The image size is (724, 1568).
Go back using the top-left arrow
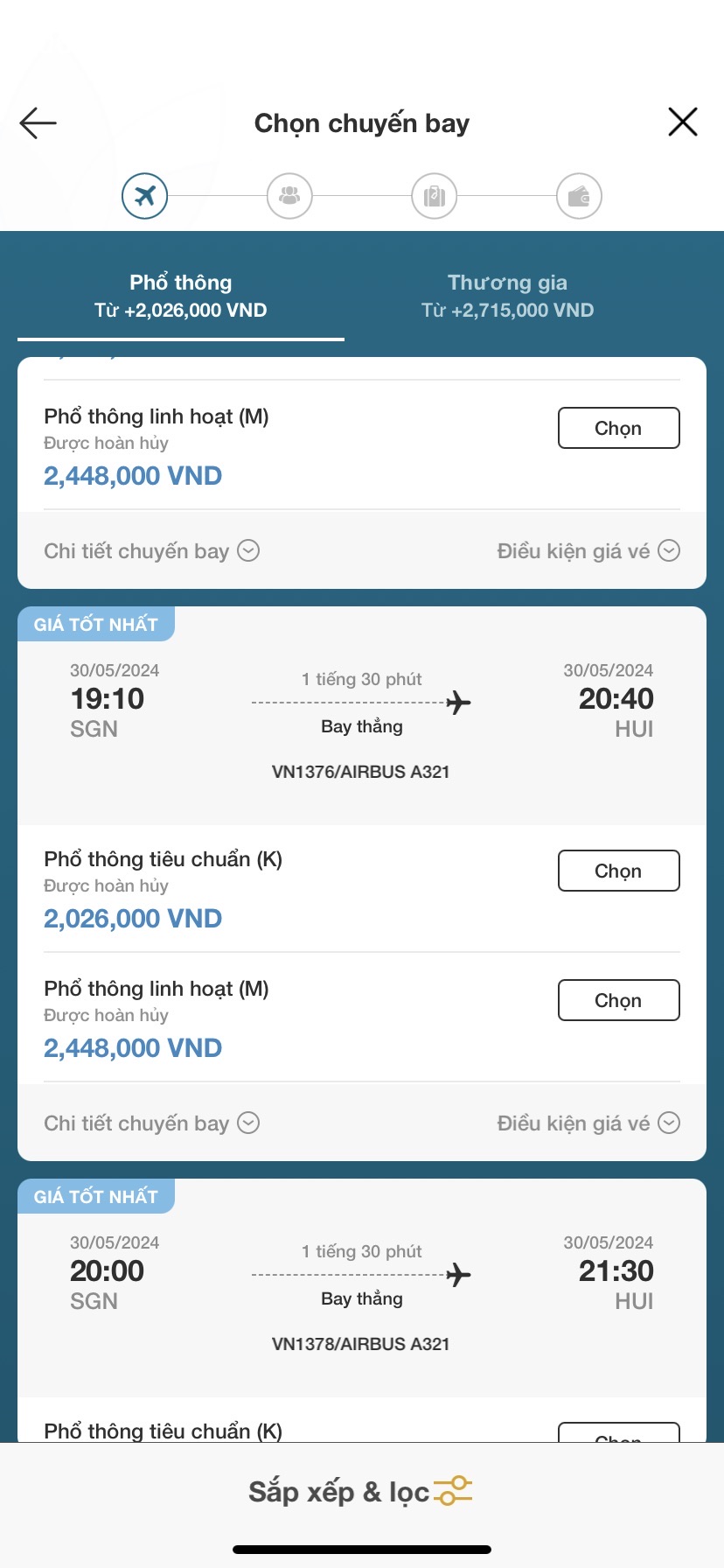tap(38, 123)
